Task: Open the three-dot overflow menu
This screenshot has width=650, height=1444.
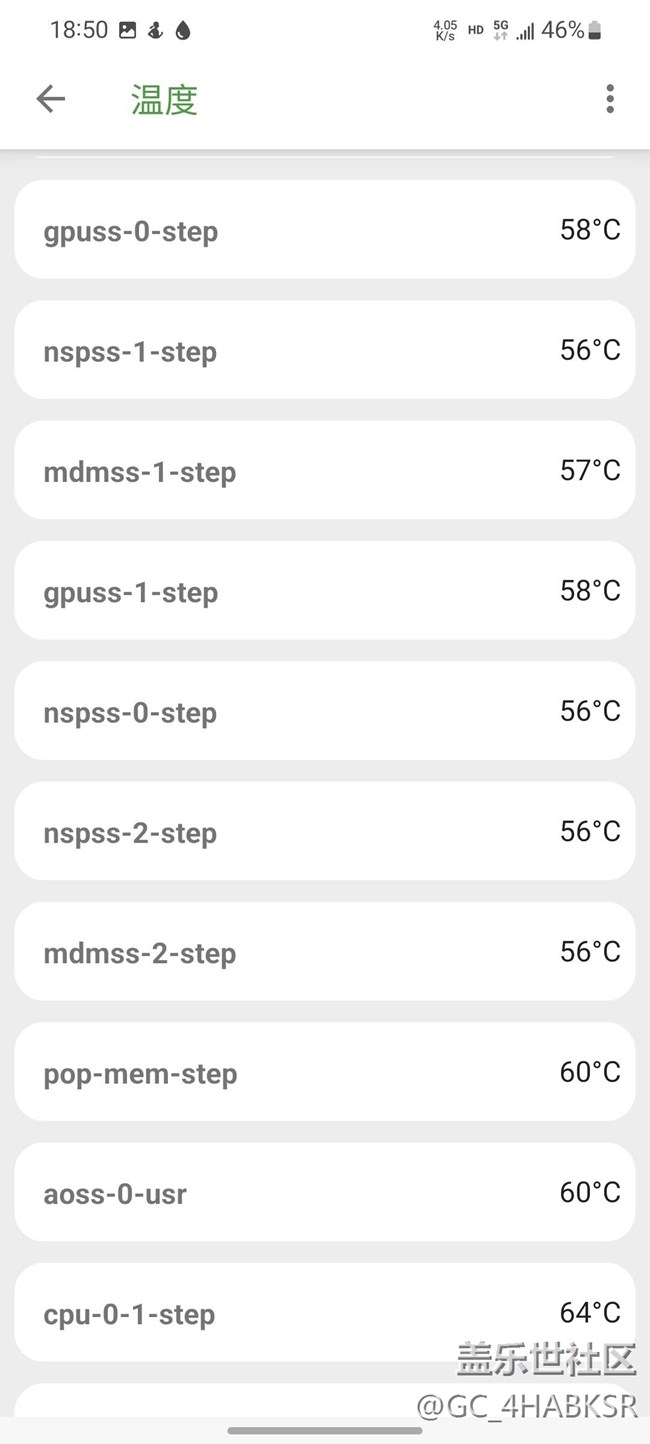Action: pos(609,98)
